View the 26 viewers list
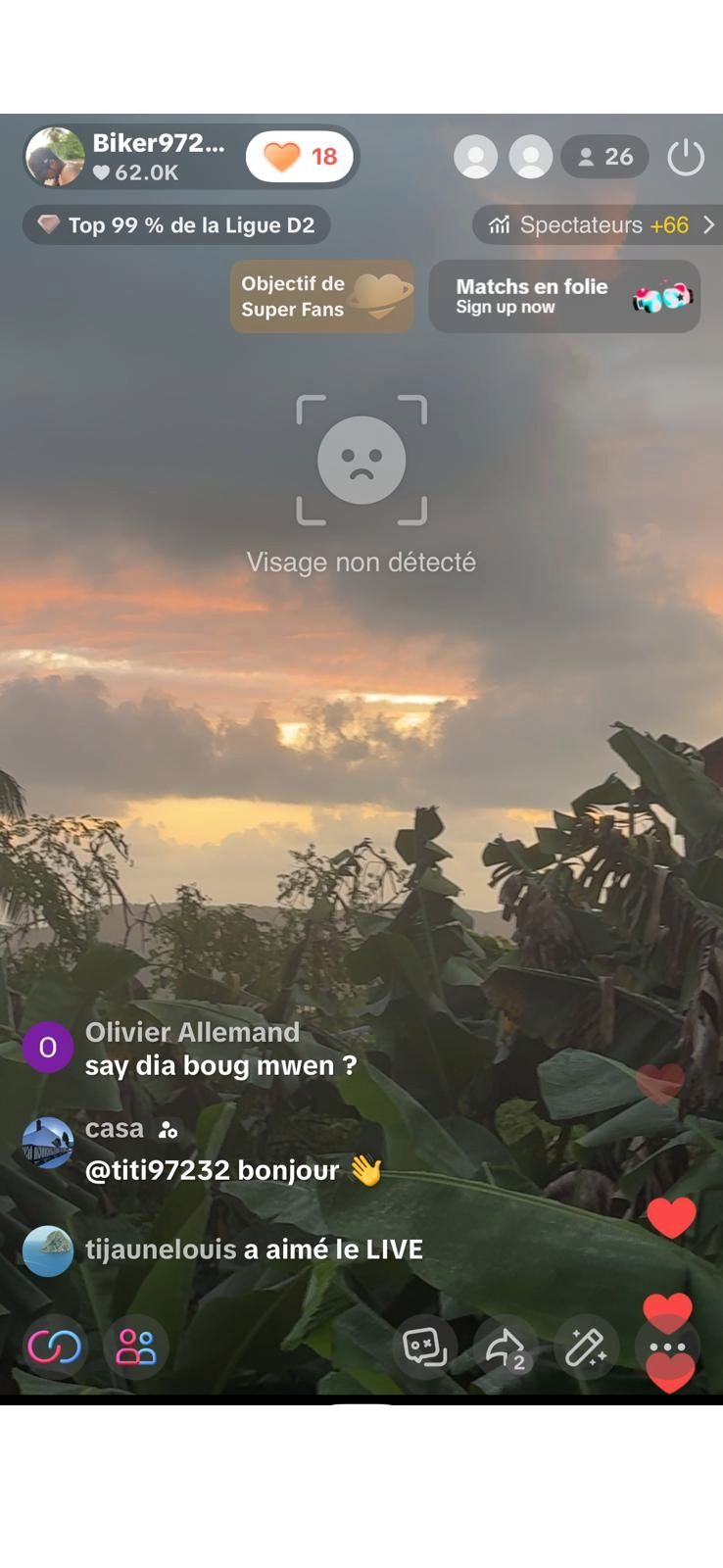This screenshot has width=723, height=1568. (x=604, y=157)
